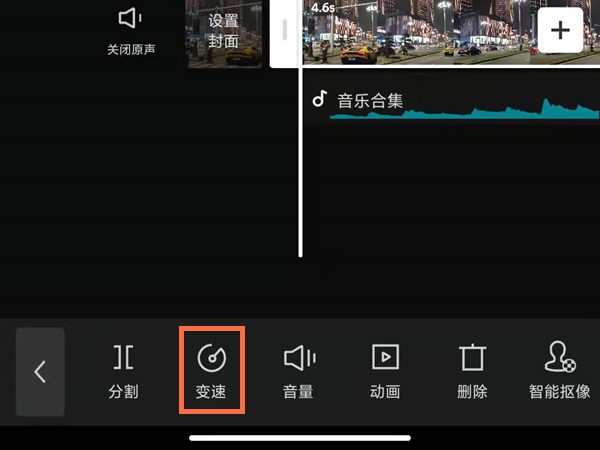Open 设置封面 to set cover
This screenshot has height=450, width=600.
tap(224, 32)
